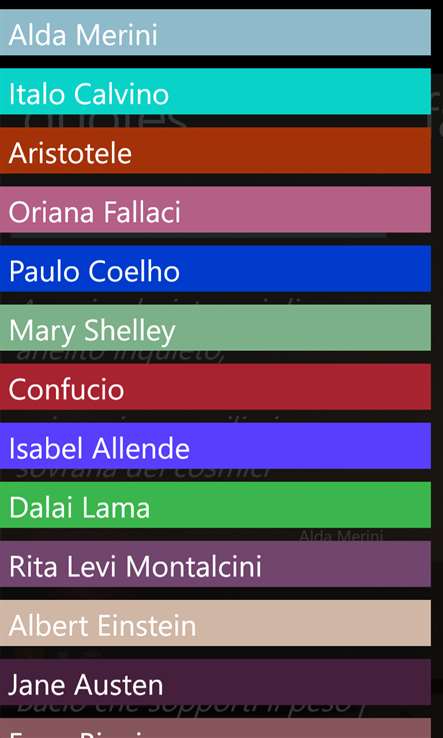Image resolution: width=443 pixels, height=738 pixels.
Task: Open Rita Levi Montalcini quotes
Action: point(215,564)
